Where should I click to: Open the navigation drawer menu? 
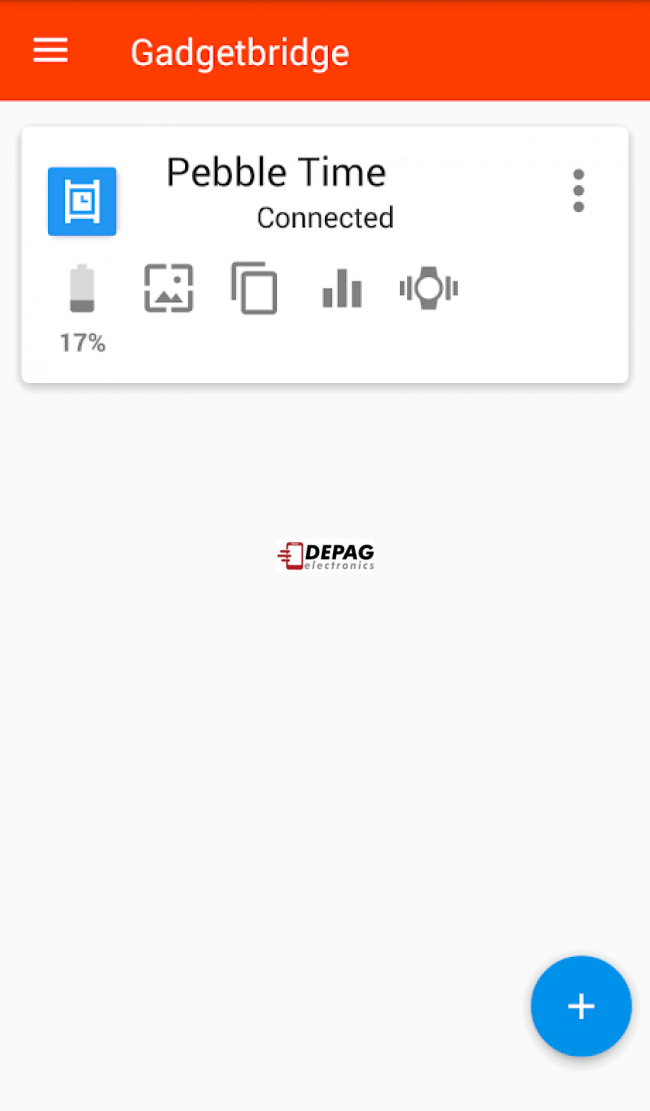click(51, 51)
